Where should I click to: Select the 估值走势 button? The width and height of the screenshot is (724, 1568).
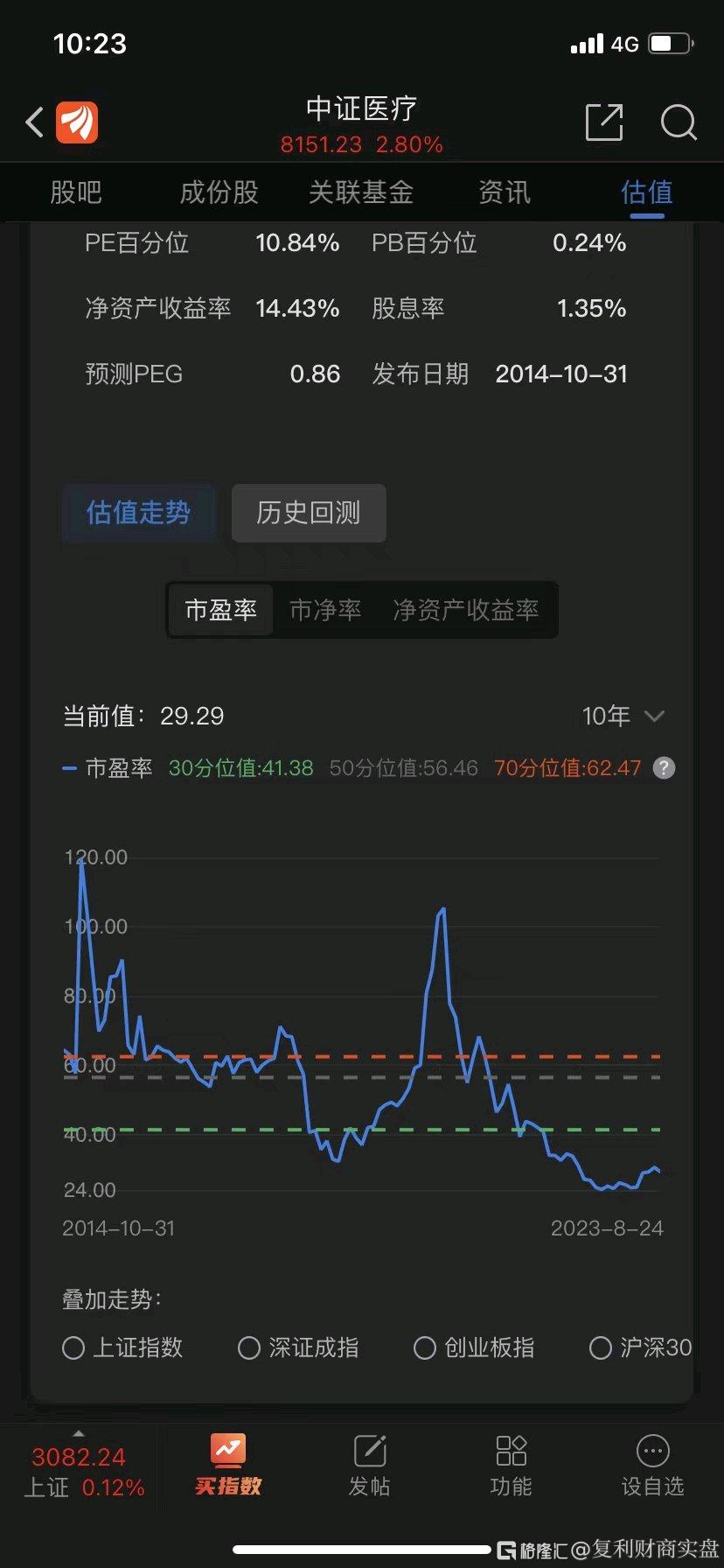[138, 513]
